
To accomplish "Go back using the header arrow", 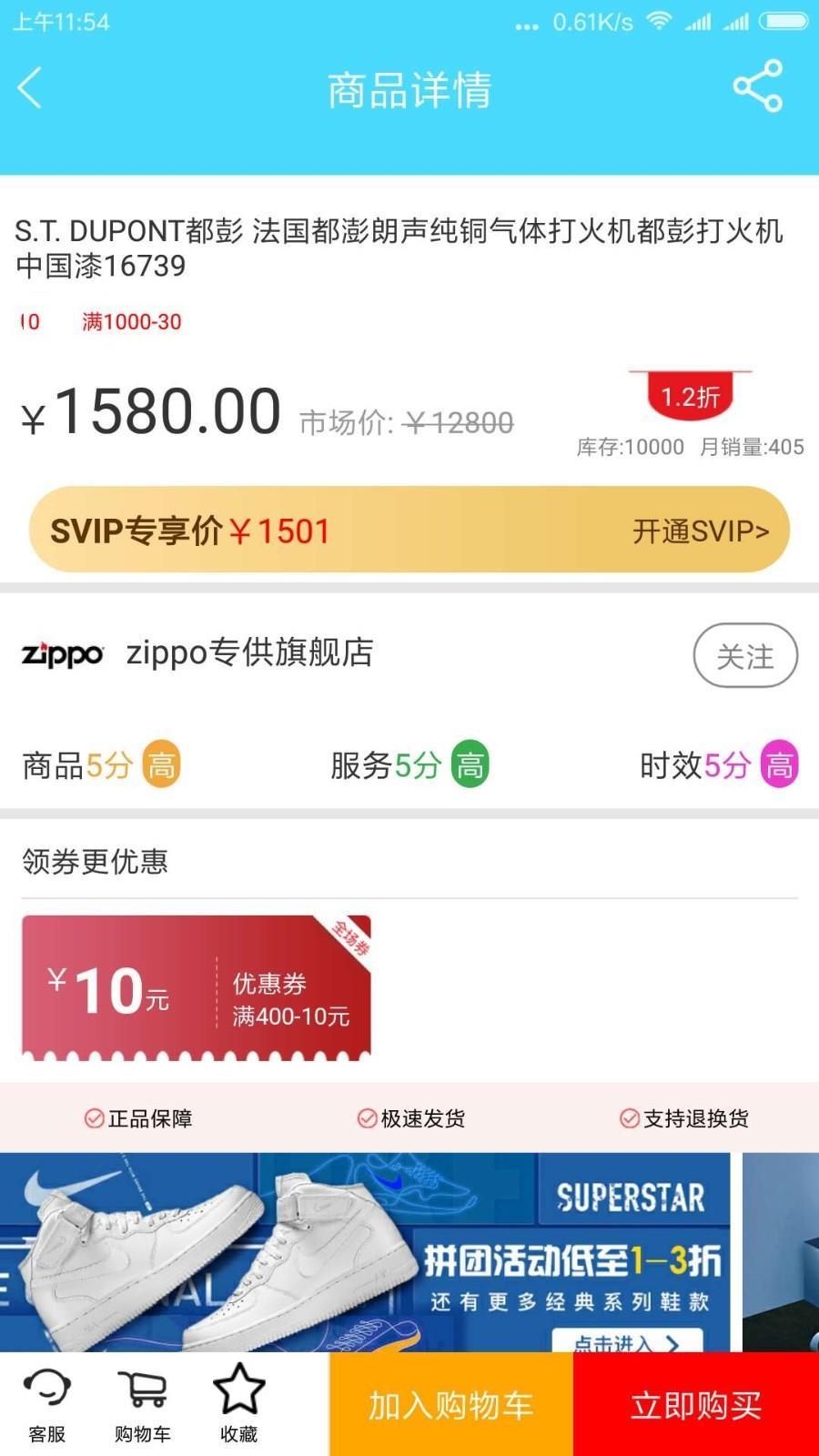I will click(30, 88).
